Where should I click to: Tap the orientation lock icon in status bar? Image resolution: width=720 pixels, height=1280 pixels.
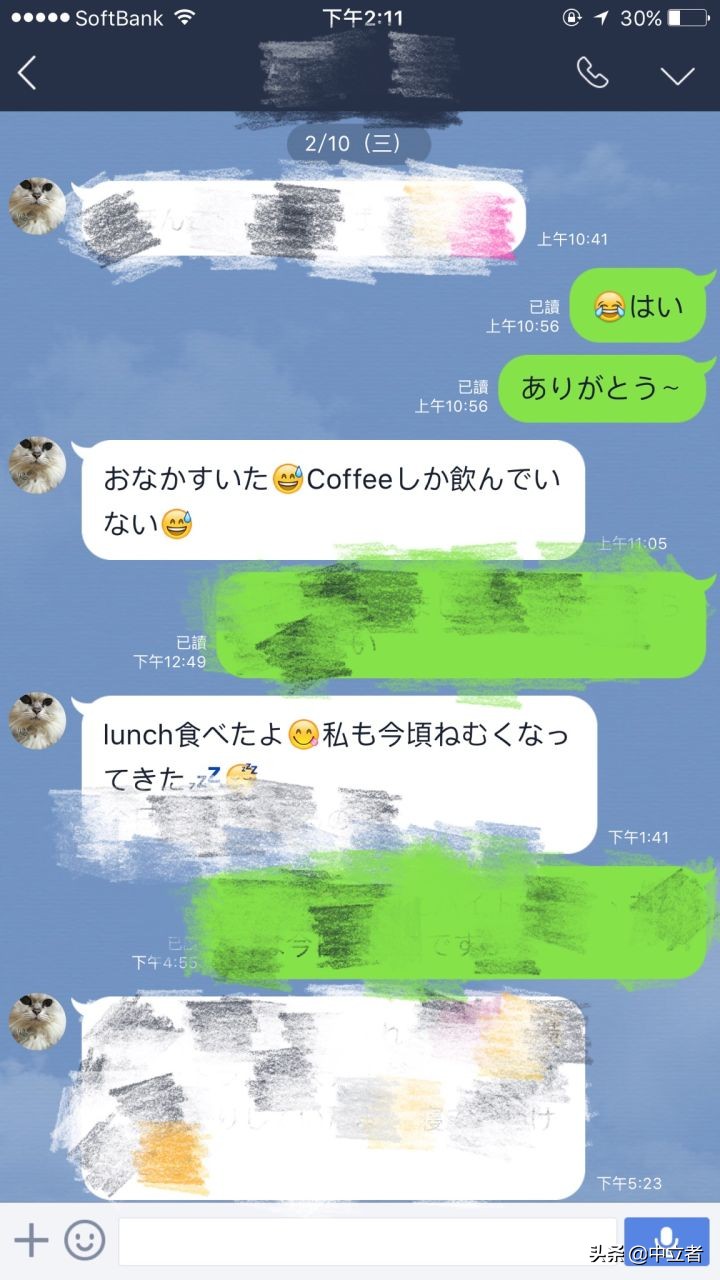pyautogui.click(x=570, y=16)
